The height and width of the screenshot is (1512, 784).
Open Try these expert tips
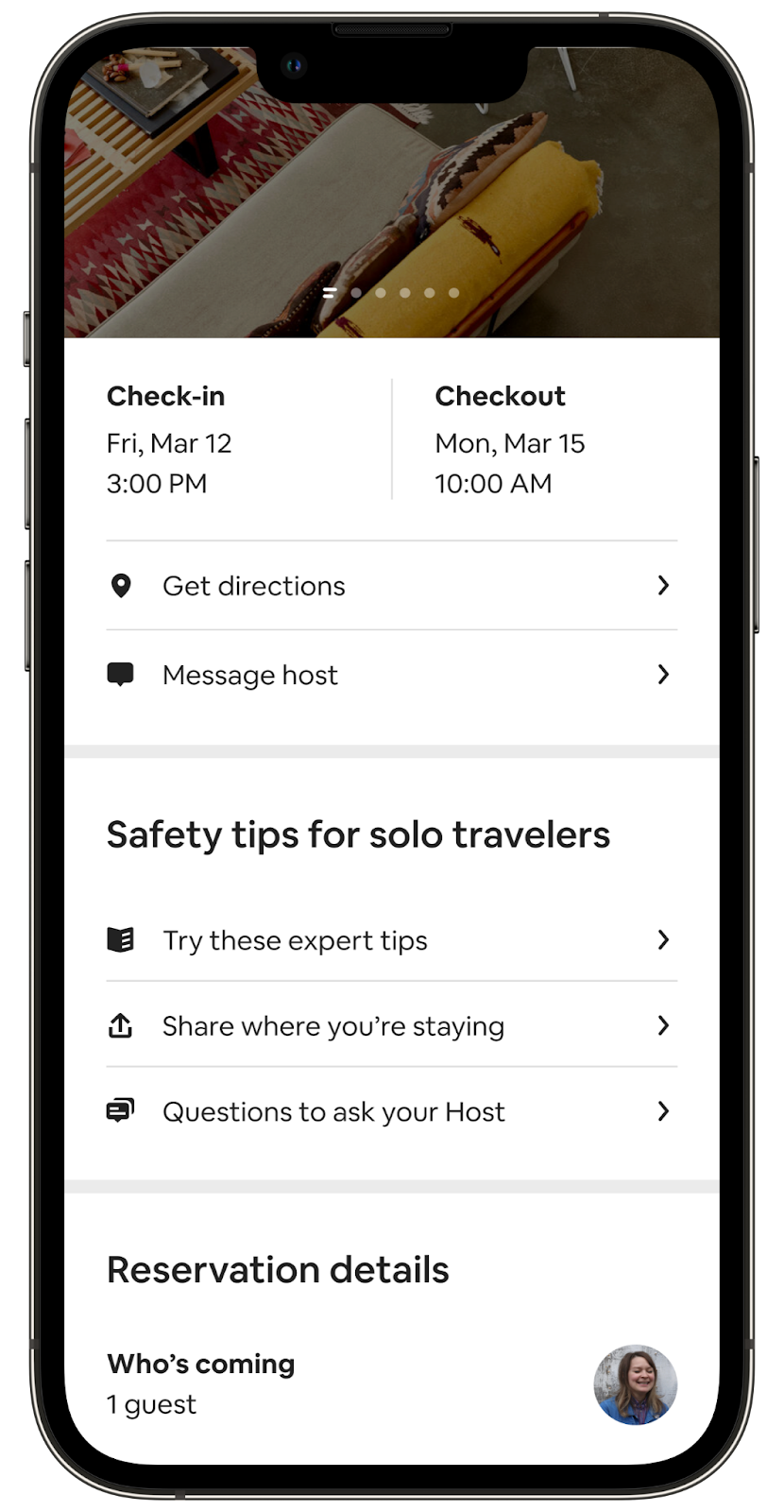[390, 940]
